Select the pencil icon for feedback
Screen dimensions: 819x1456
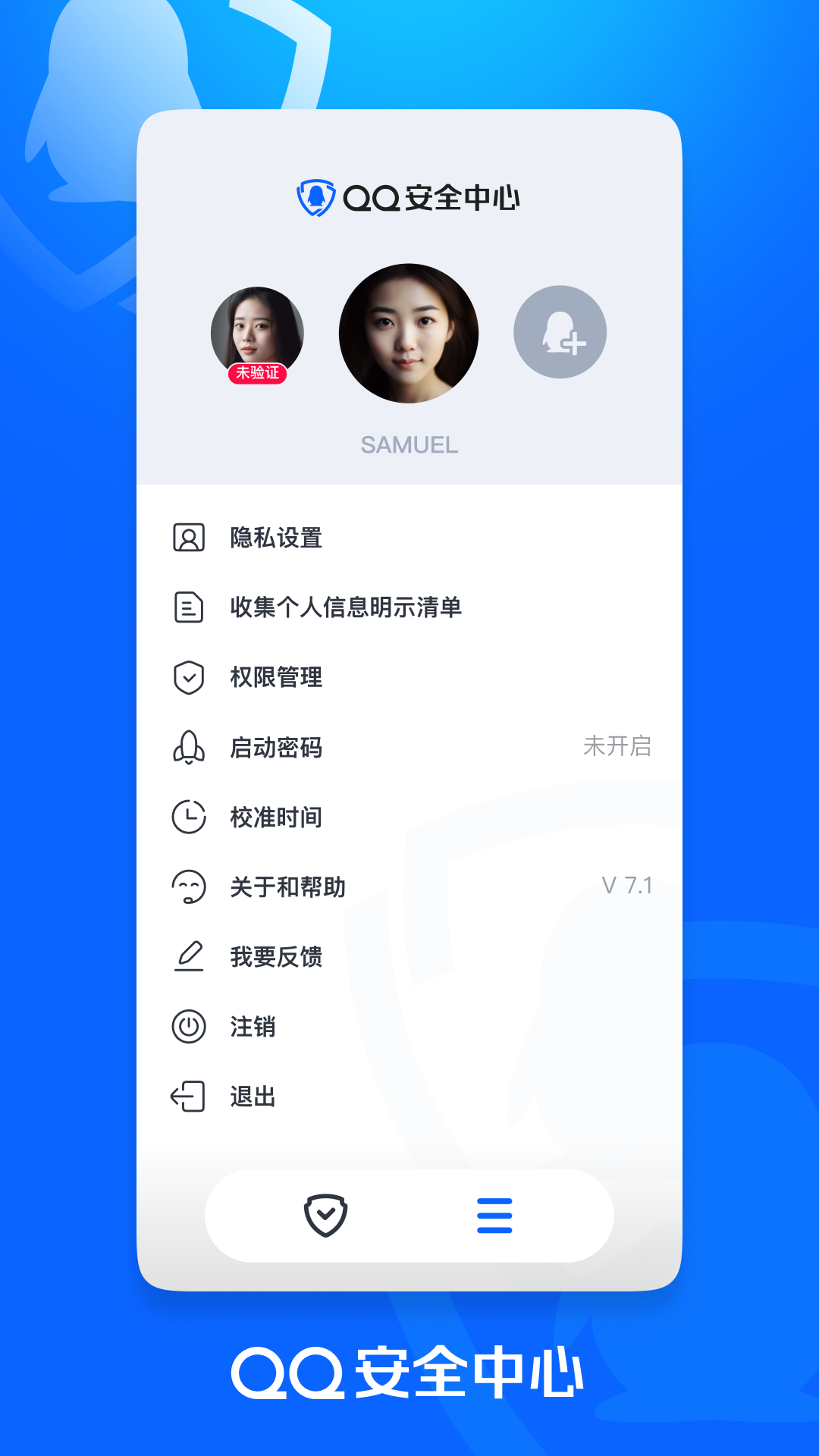188,957
